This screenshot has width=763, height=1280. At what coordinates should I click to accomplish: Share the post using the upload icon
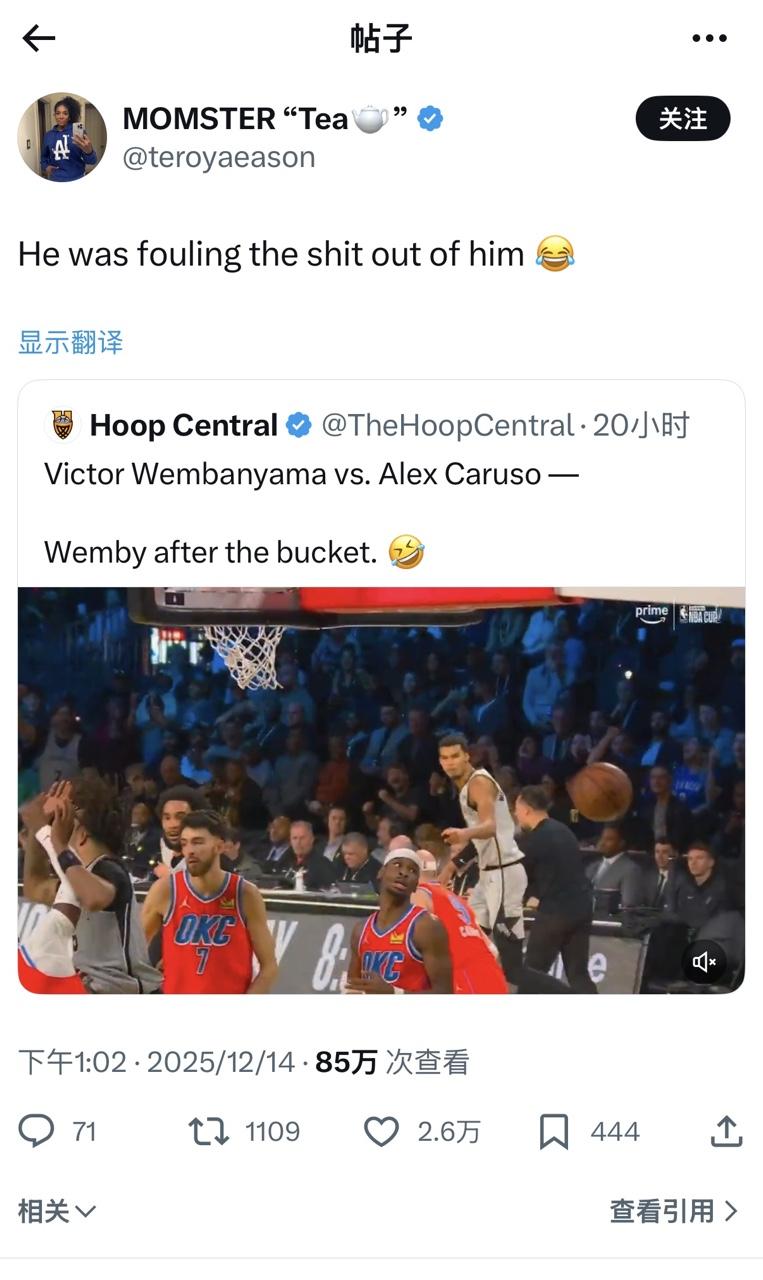click(726, 1131)
